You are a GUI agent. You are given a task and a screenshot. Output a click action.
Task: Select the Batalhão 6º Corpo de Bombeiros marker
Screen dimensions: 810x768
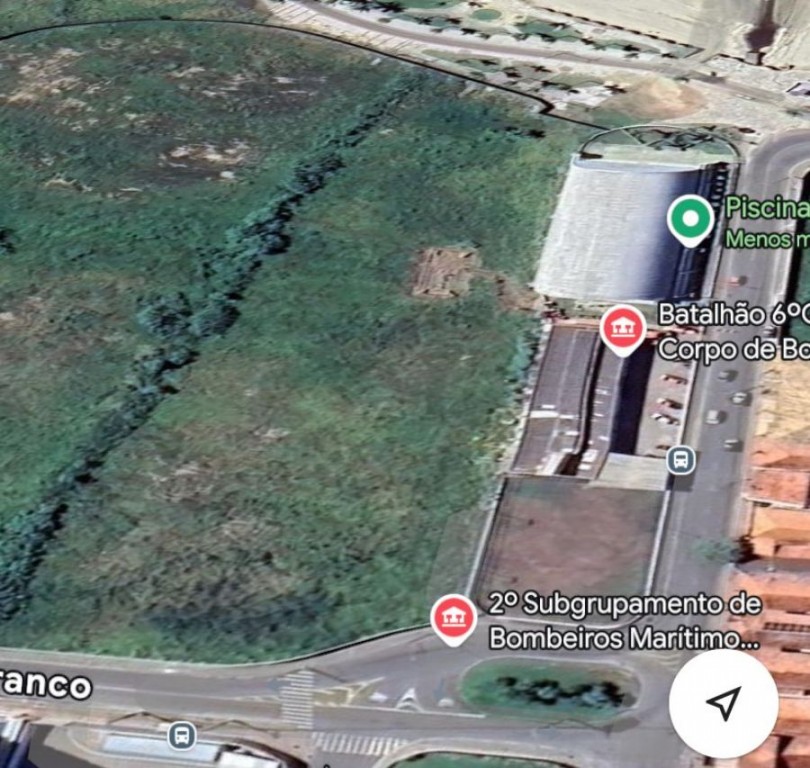623,329
